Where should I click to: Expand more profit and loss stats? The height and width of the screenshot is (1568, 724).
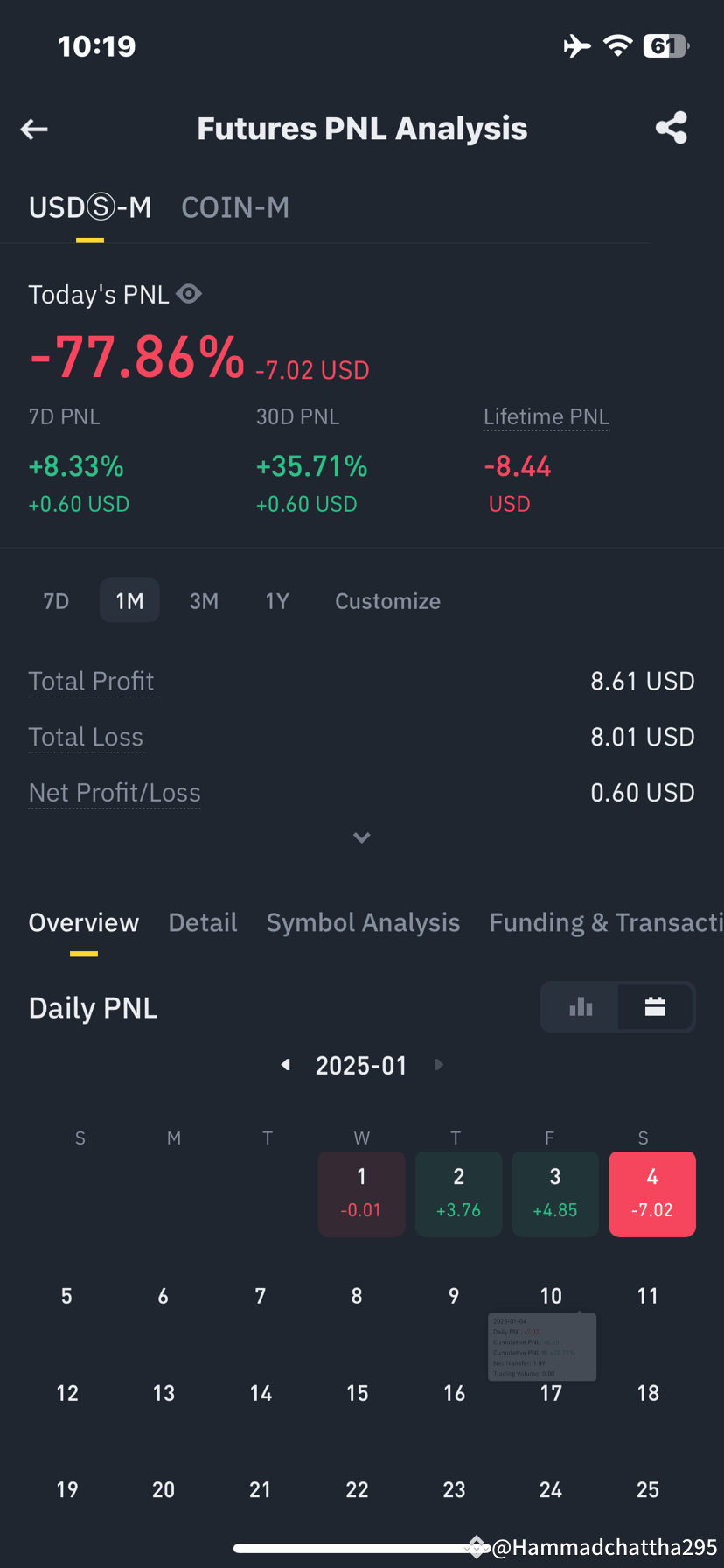[x=362, y=837]
